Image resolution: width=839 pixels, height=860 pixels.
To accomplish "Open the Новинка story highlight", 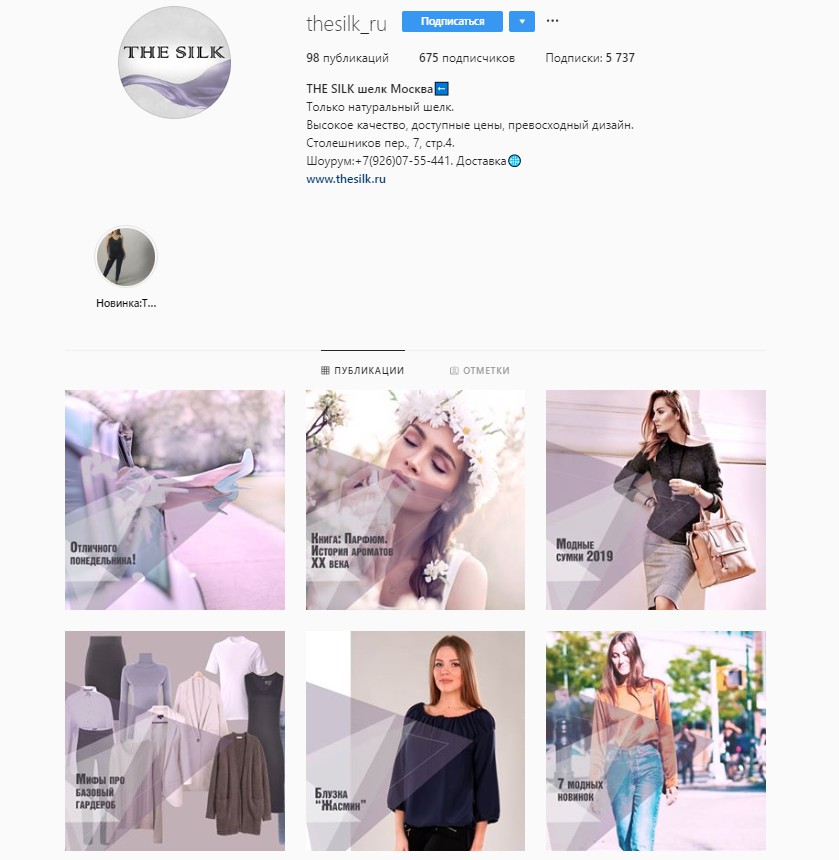I will (x=125, y=257).
